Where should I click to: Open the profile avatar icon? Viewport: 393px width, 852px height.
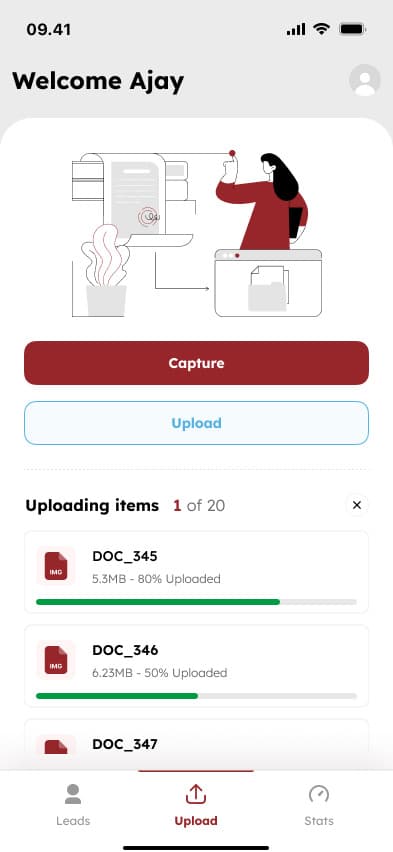[x=365, y=80]
